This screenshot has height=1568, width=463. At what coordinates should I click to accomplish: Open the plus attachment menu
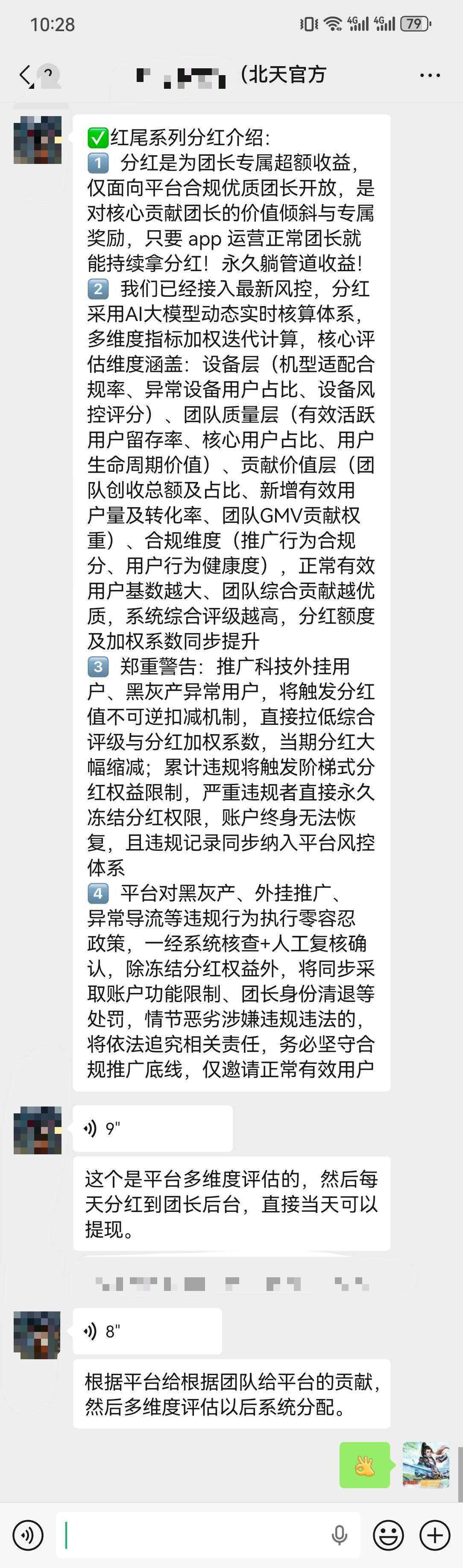(434, 1535)
